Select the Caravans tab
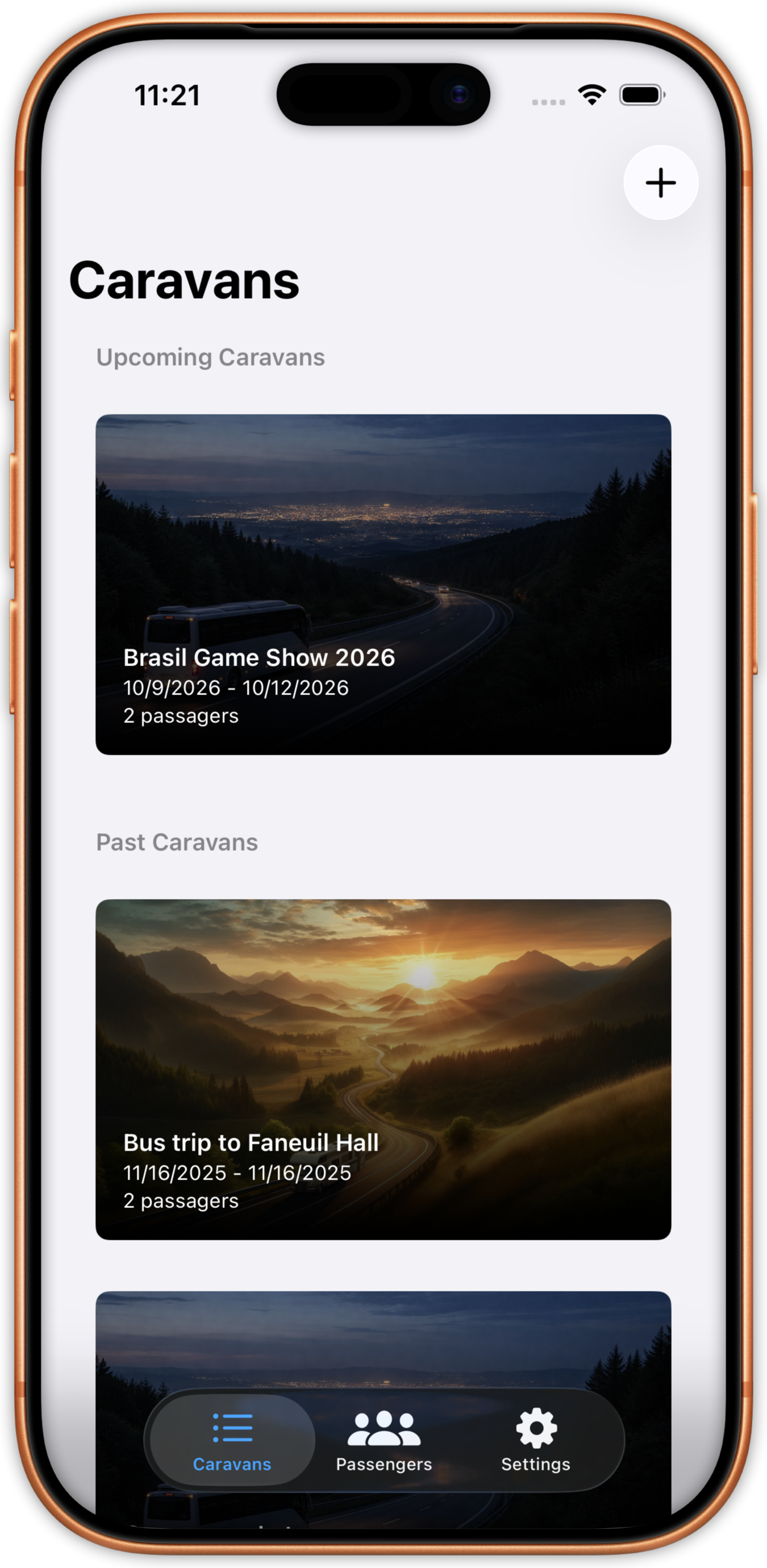Image resolution: width=767 pixels, height=1568 pixels. 232,1440
